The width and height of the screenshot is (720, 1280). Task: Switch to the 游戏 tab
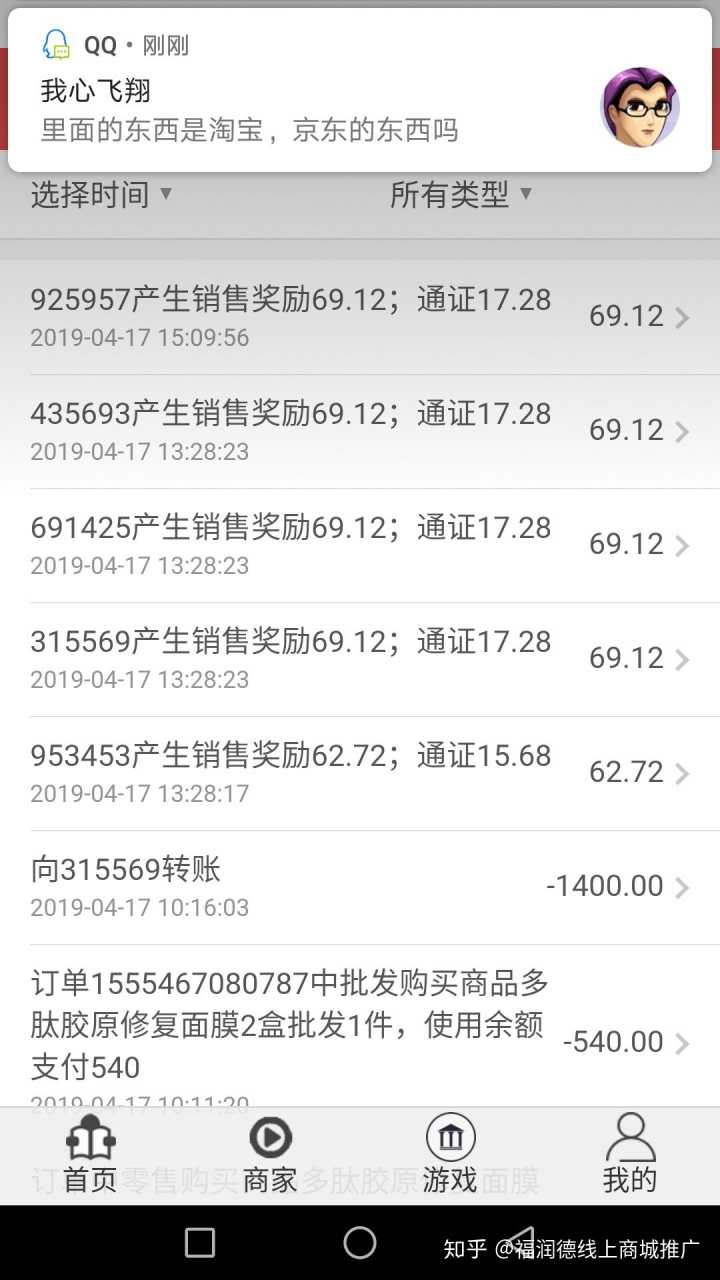tap(450, 1155)
